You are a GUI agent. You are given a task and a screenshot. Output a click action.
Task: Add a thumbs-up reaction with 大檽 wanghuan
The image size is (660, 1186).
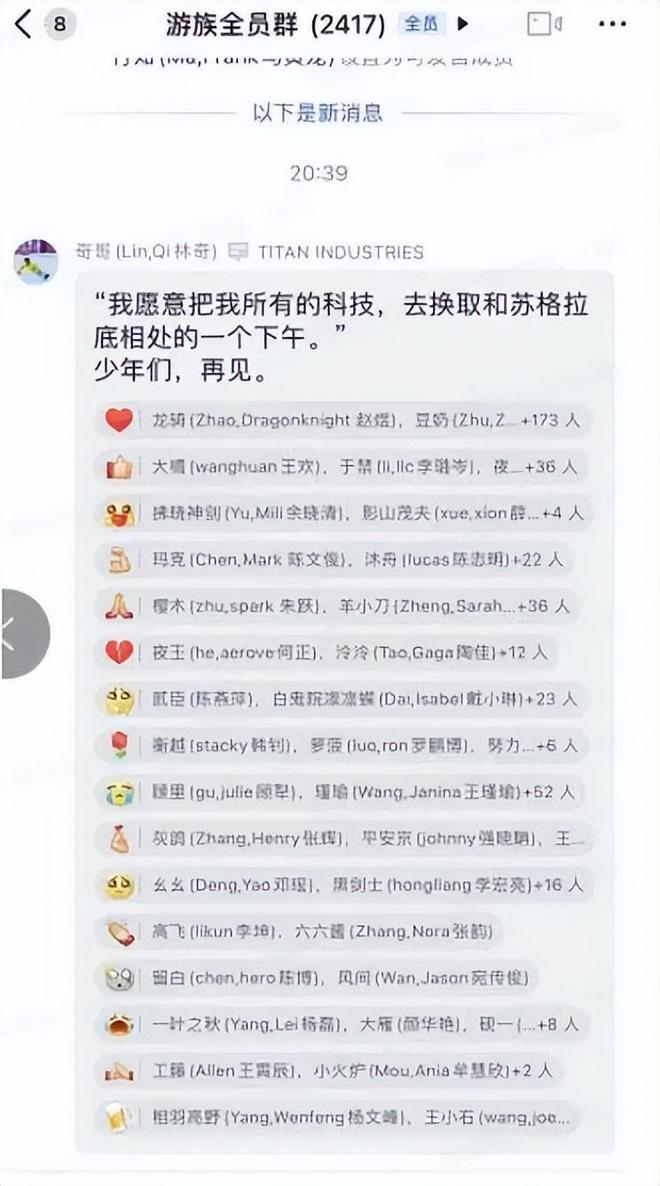tap(119, 467)
